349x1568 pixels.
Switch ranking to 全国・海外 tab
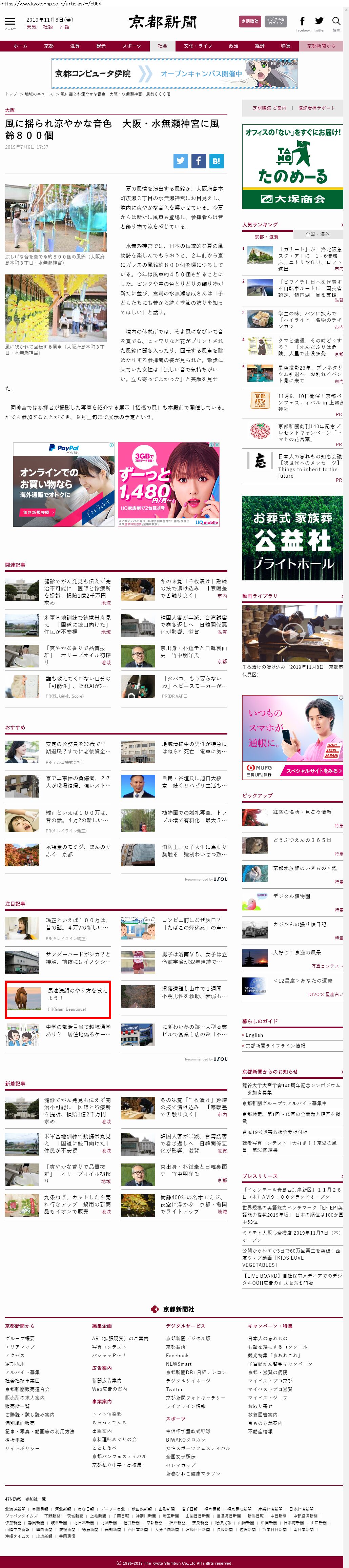317,234
